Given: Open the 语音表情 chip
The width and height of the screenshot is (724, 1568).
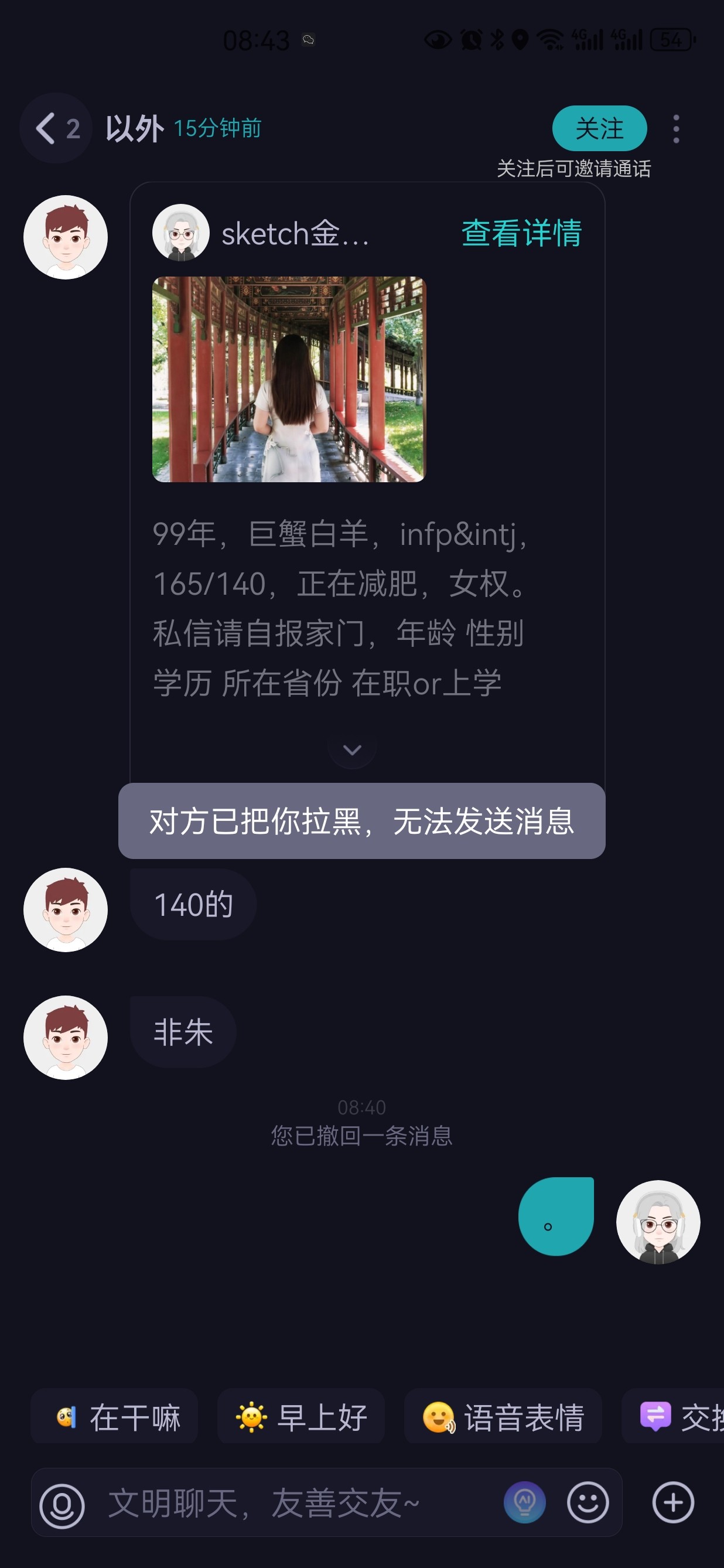Looking at the screenshot, I should [x=503, y=1416].
